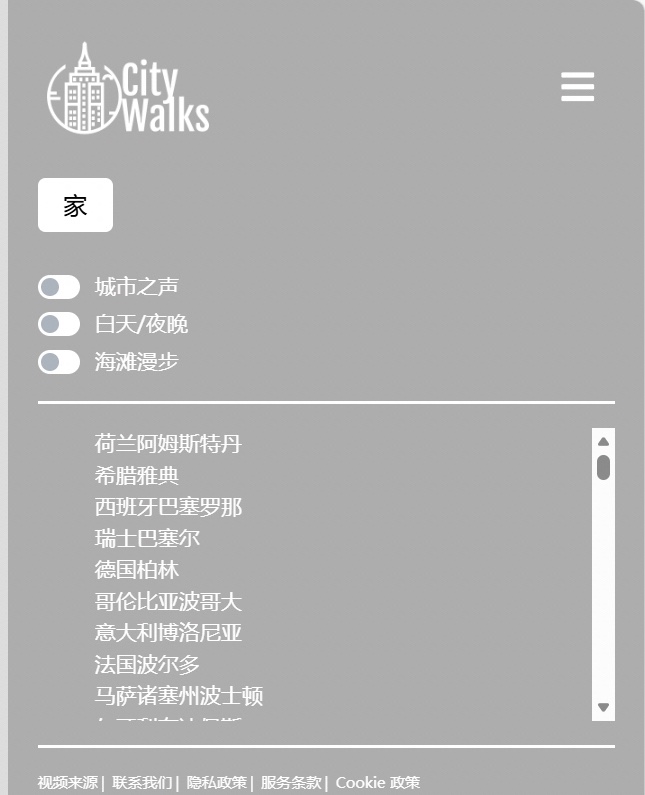Toggle the 白天/夜晚 switch
Screen dimensions: 645x795
59,324
